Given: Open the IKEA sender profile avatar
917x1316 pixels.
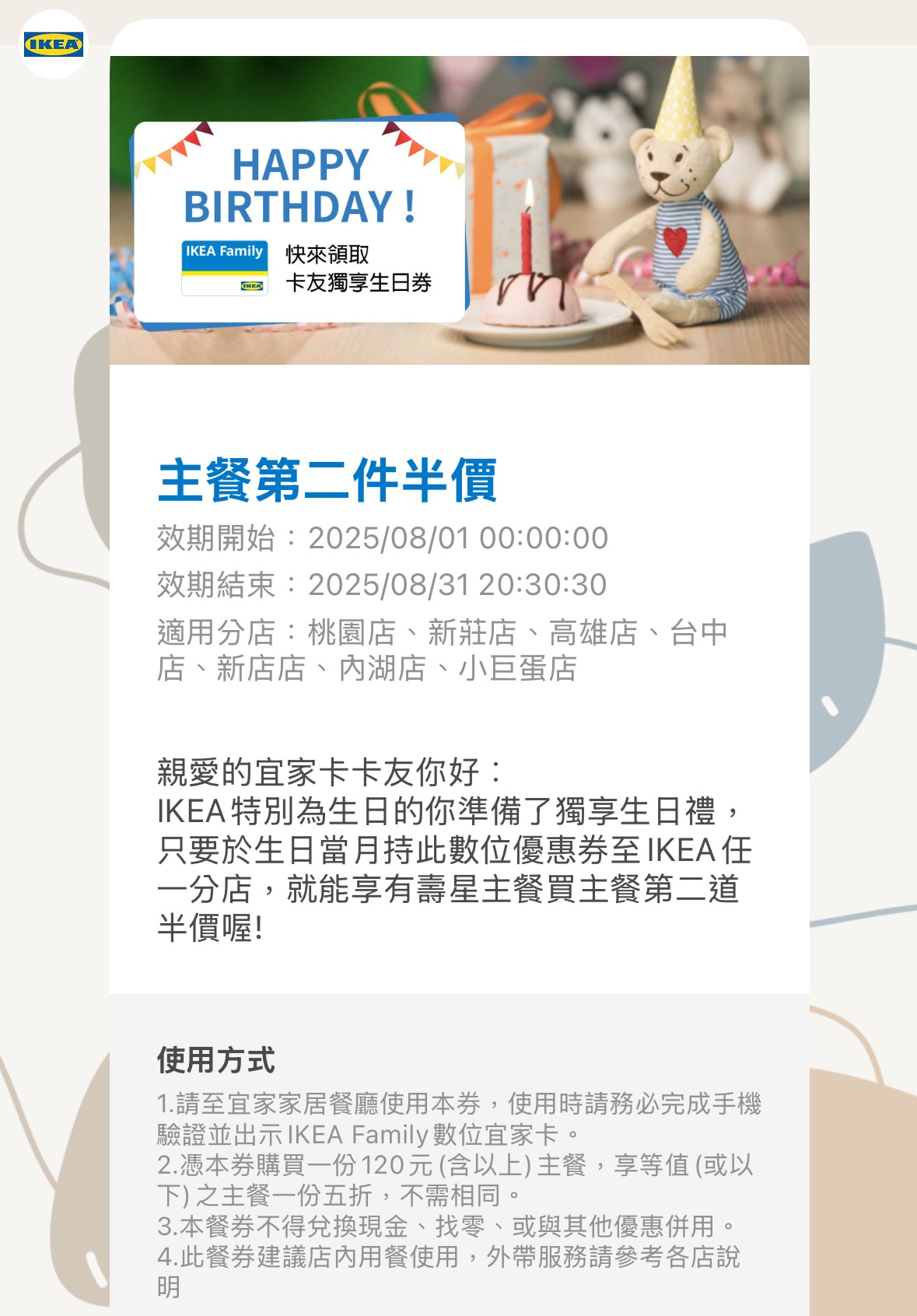Looking at the screenshot, I should 53,44.
